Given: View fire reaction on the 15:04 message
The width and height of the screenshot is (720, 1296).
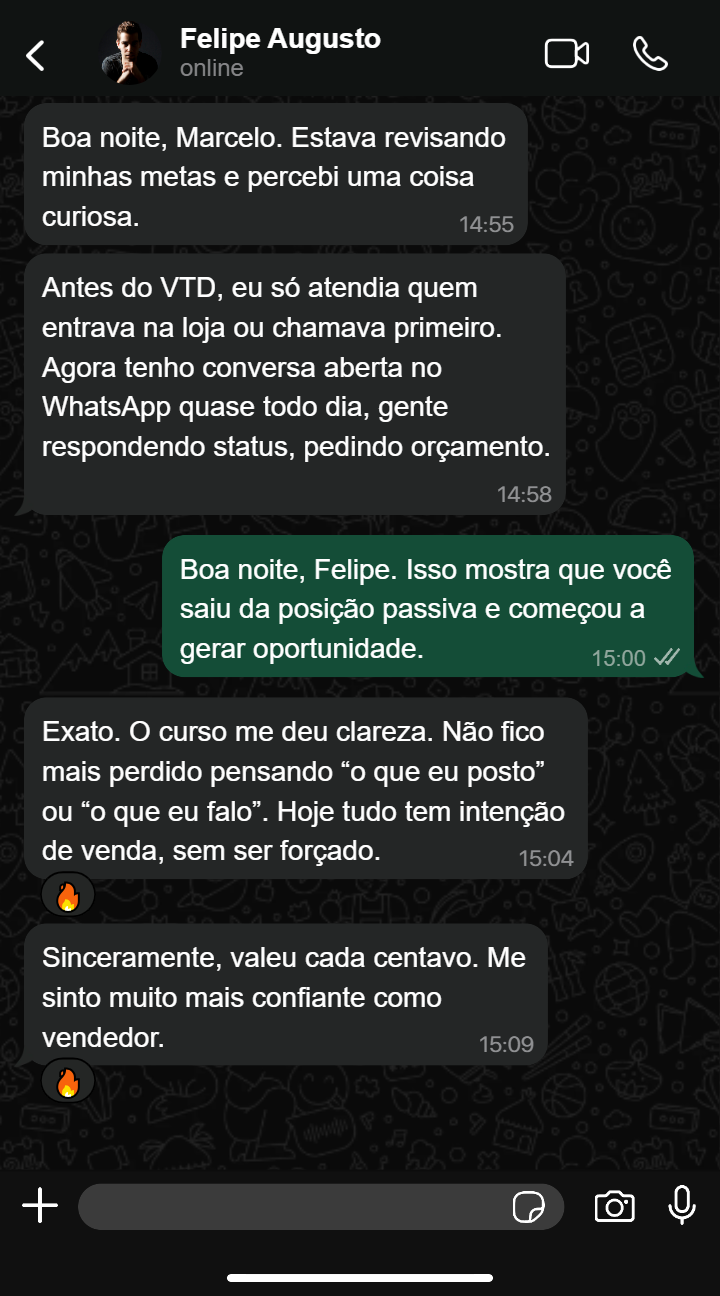Looking at the screenshot, I should tap(68, 896).
